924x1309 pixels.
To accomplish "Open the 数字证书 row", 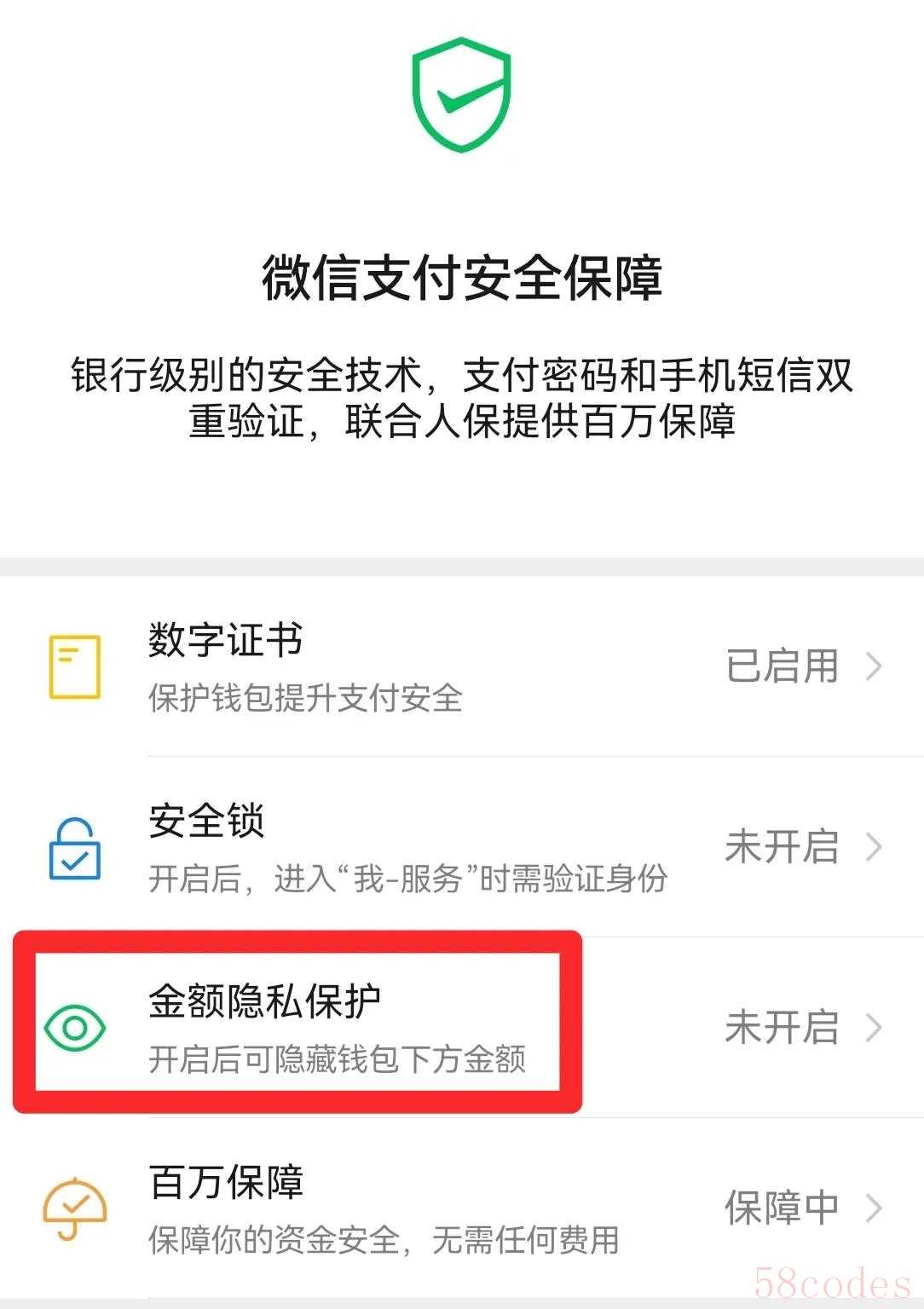I will click(x=460, y=666).
